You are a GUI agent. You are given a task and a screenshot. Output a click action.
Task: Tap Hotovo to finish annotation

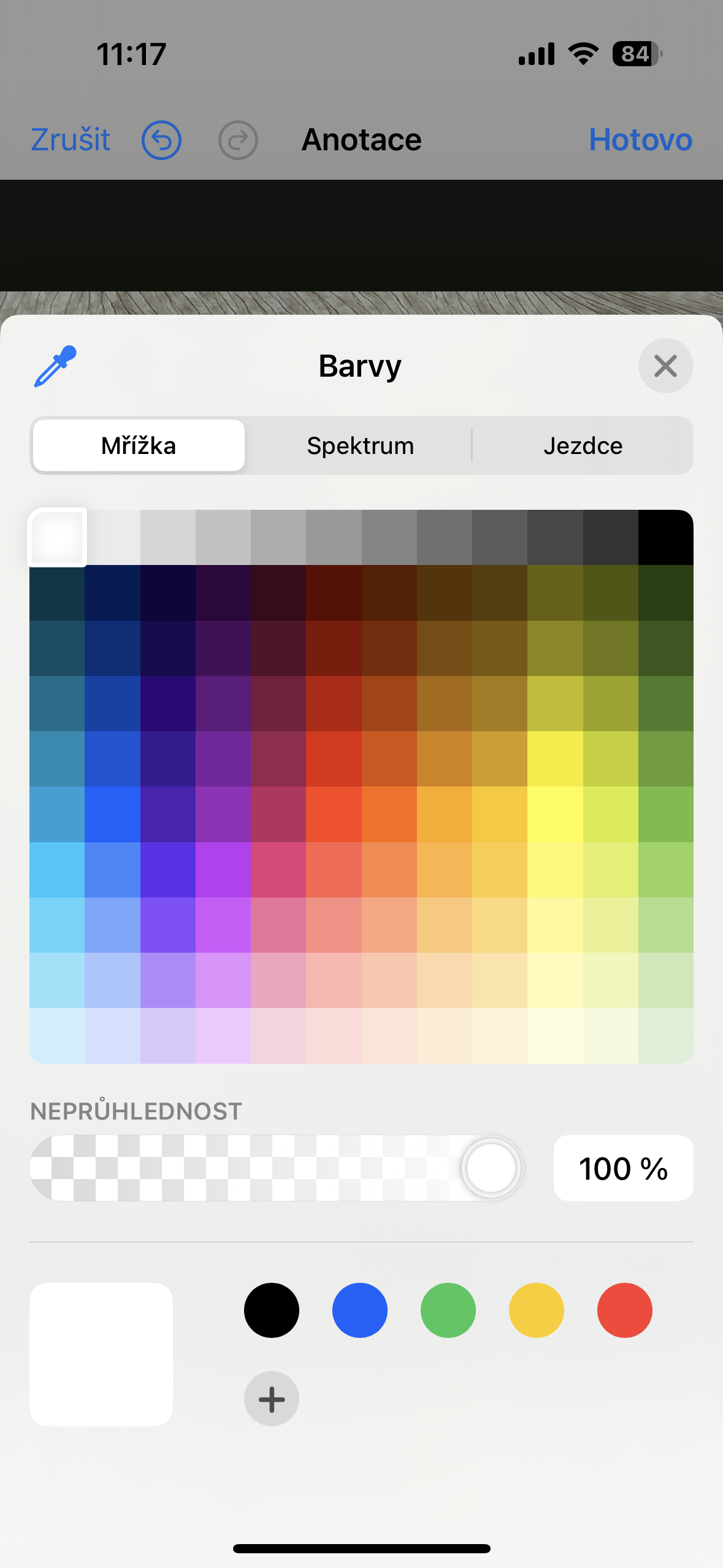click(x=640, y=139)
